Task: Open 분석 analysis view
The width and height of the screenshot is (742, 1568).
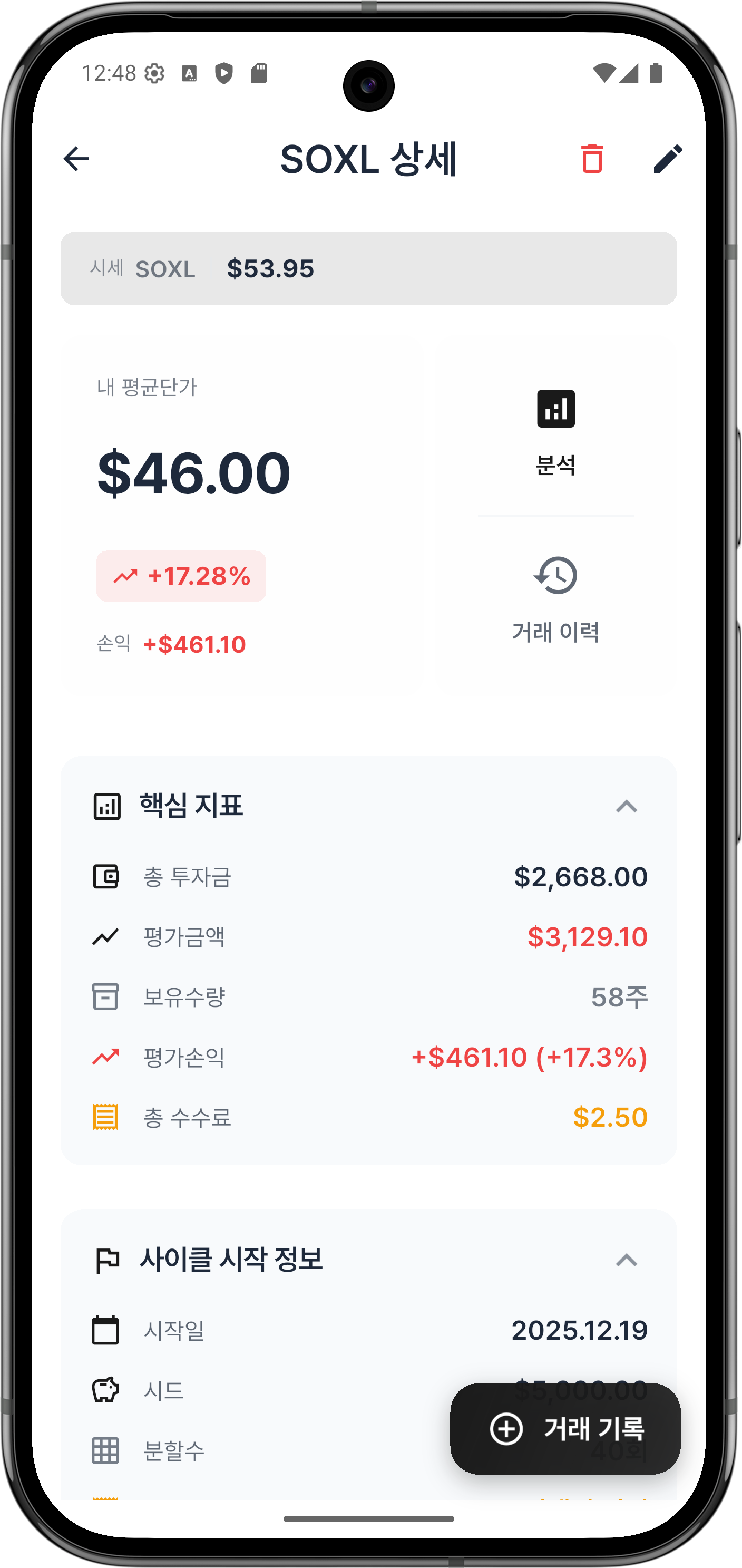Action: [x=555, y=432]
